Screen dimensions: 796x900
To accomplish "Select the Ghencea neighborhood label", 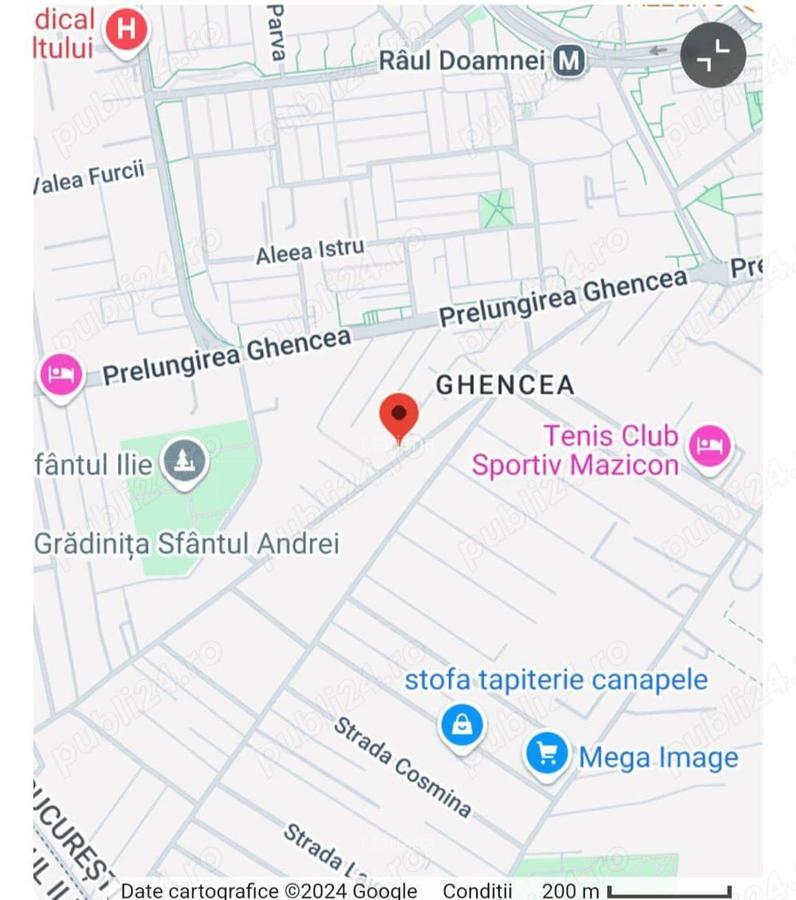I will 504,385.
